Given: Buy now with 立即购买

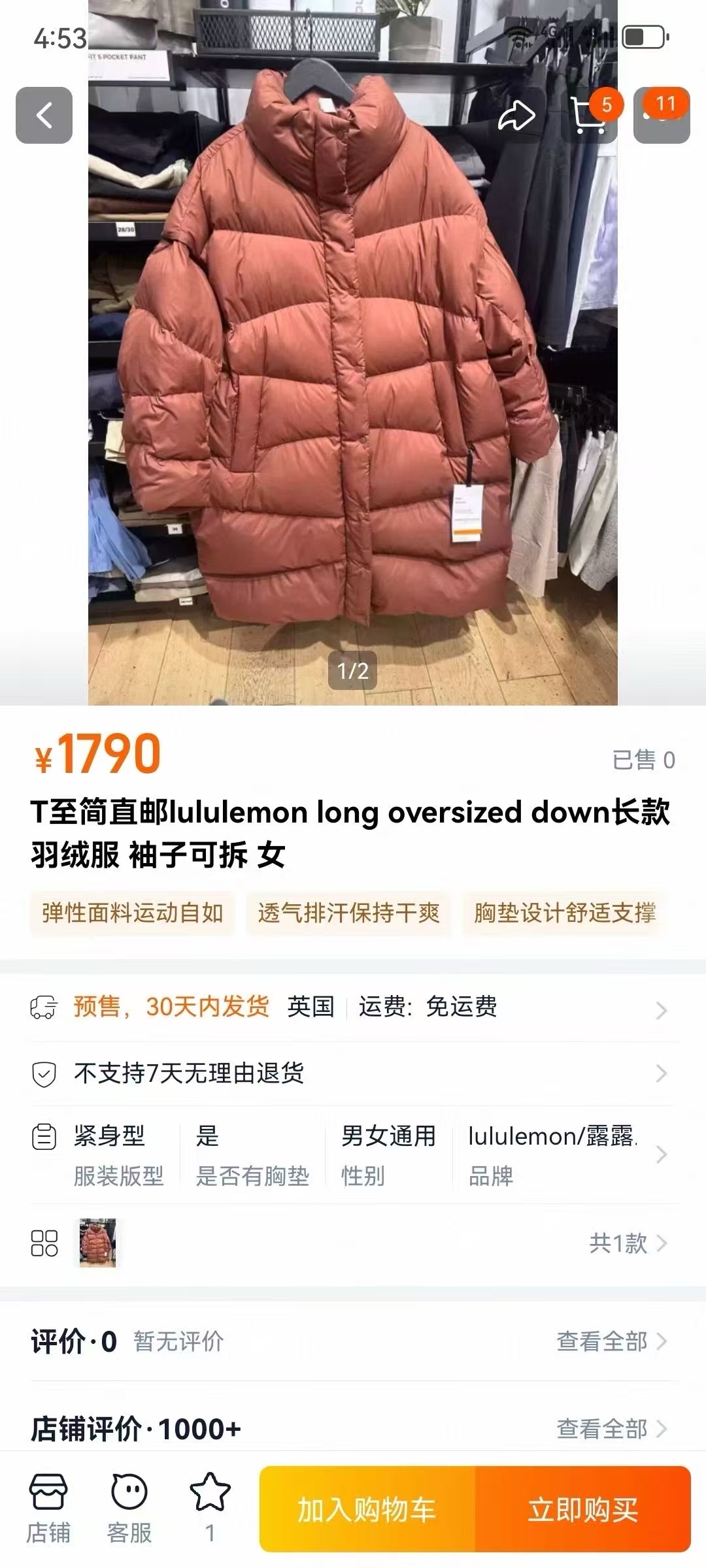Looking at the screenshot, I should (583, 1510).
